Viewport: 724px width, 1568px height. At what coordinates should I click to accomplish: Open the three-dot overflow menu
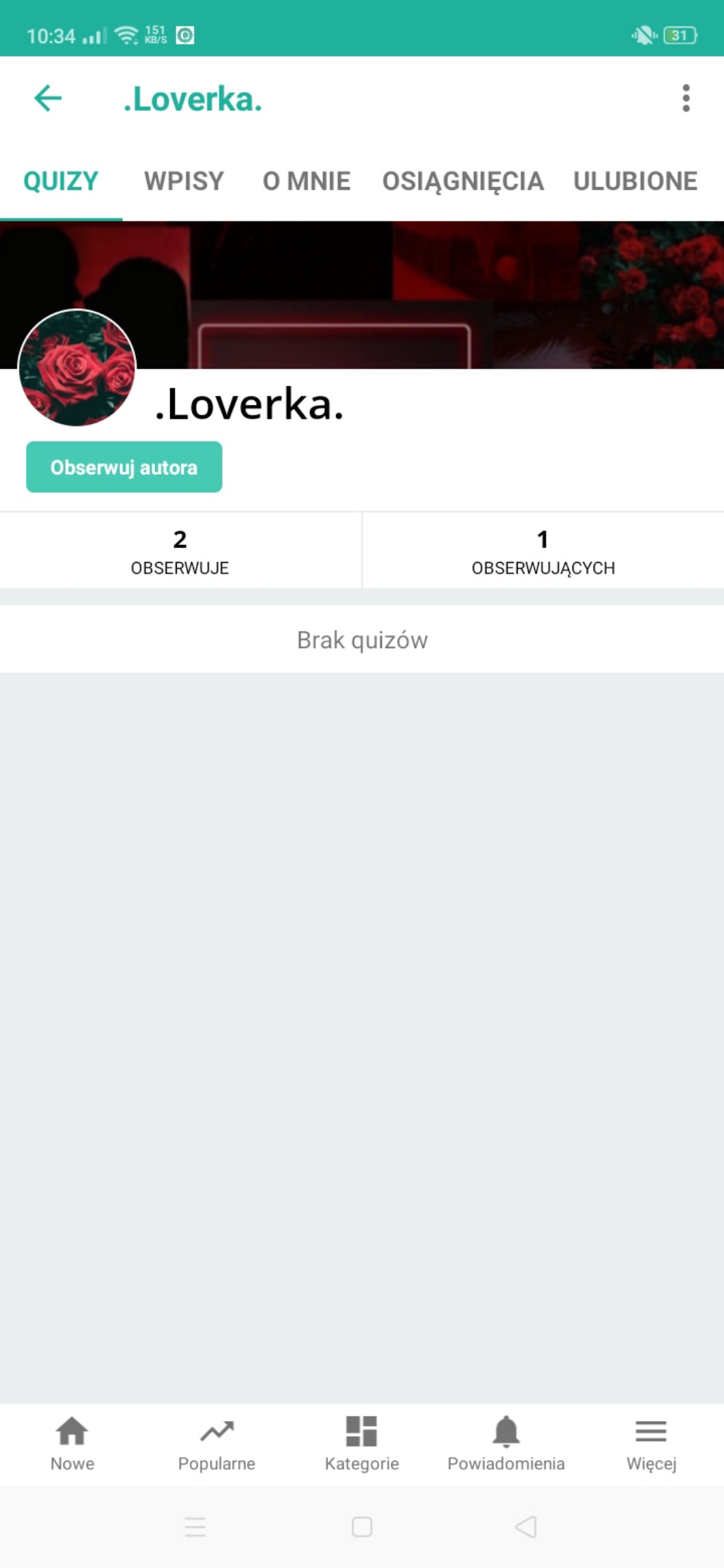[686, 98]
